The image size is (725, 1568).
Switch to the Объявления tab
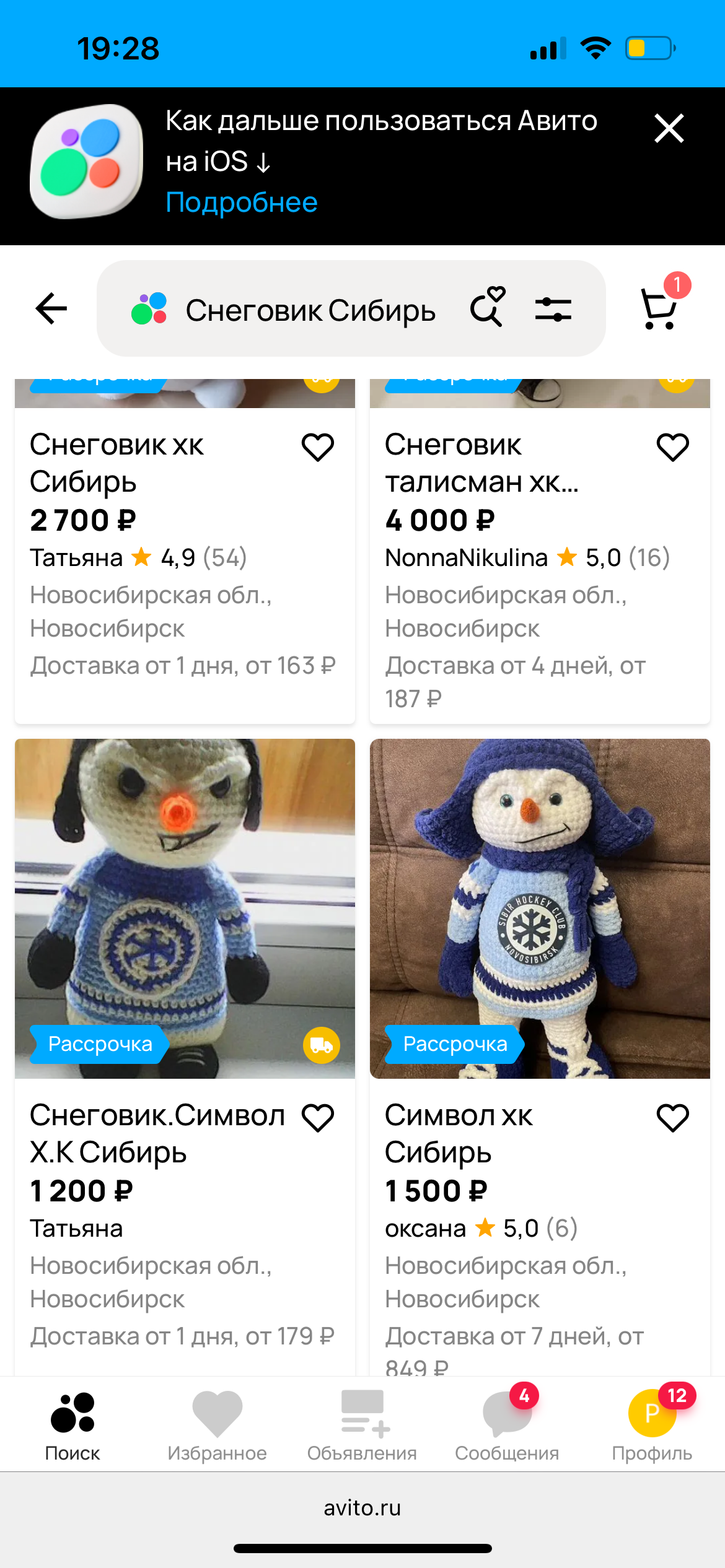[x=362, y=1426]
